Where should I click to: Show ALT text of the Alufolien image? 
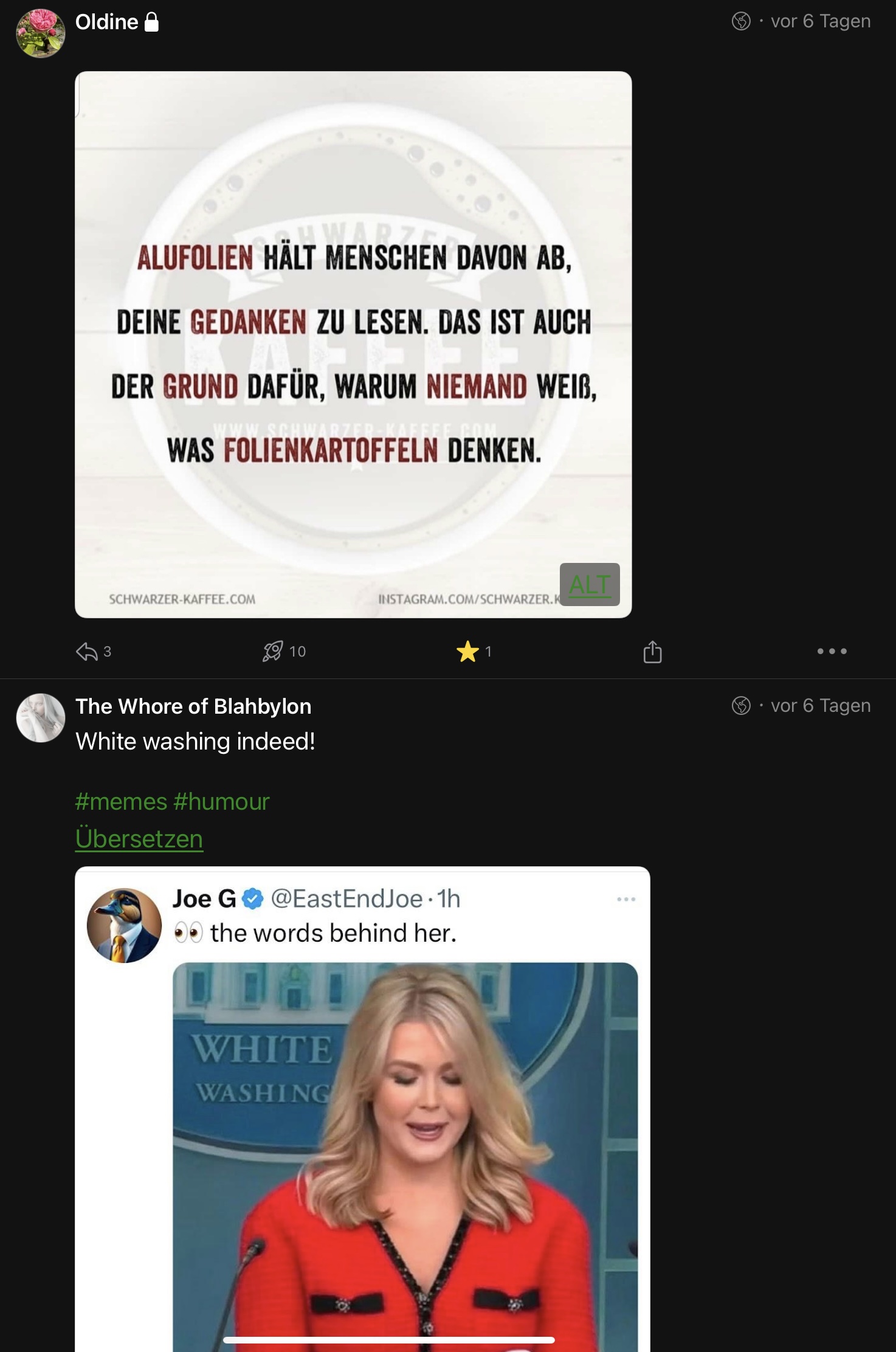[x=589, y=585]
